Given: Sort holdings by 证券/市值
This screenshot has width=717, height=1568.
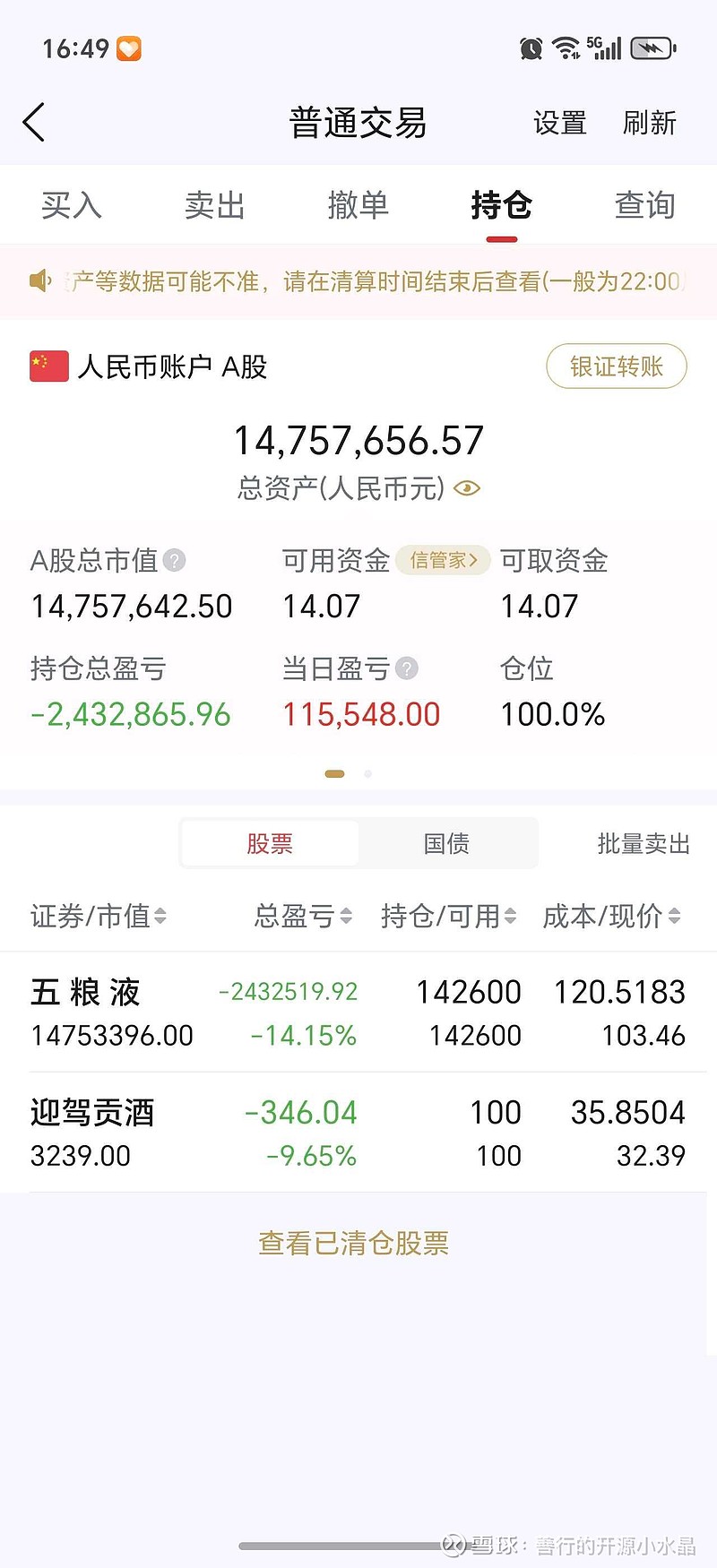Looking at the screenshot, I should coord(99,916).
